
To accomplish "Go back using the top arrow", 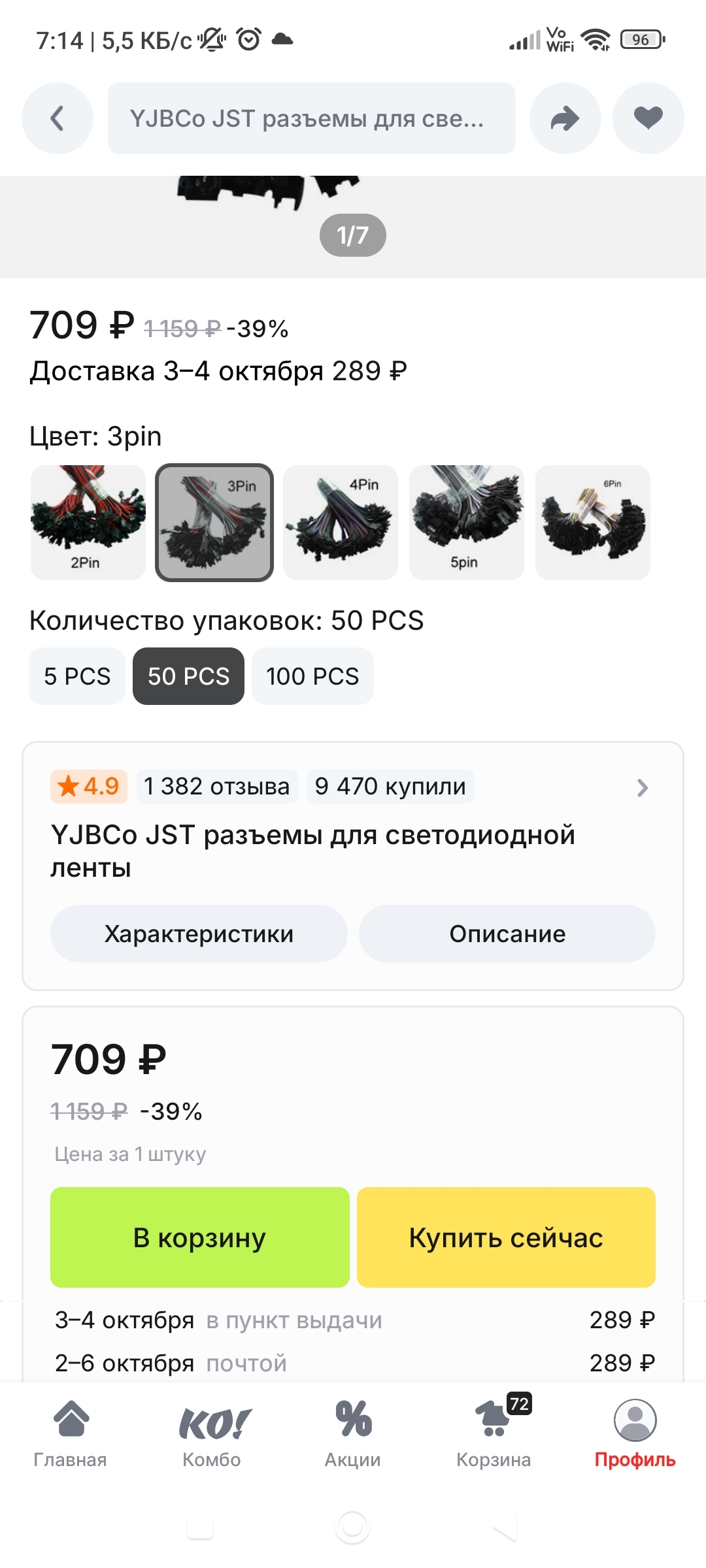I will tap(58, 118).
